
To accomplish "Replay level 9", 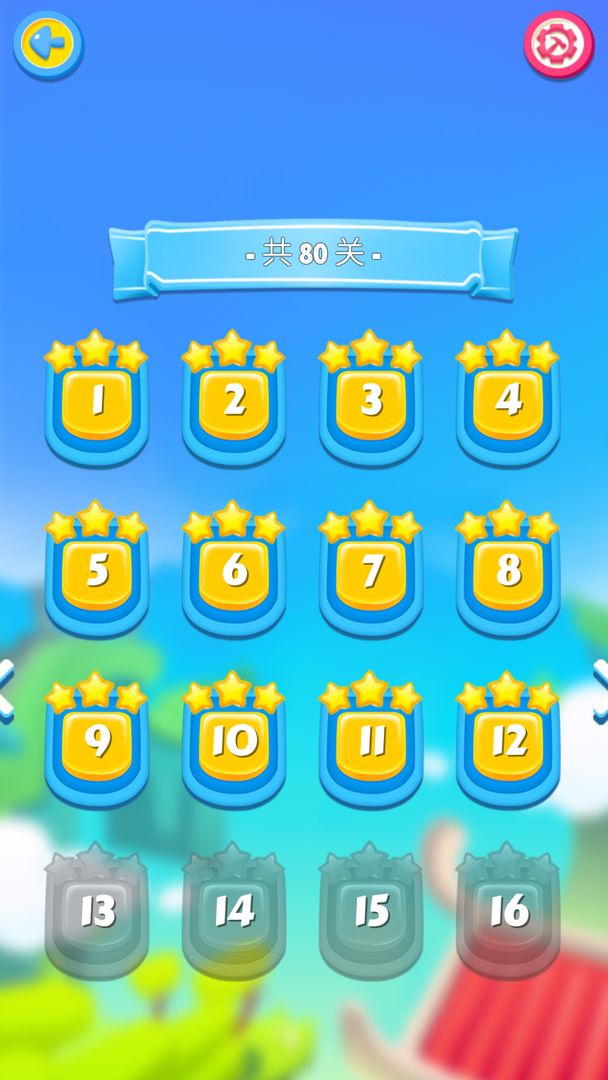I will tap(97, 743).
